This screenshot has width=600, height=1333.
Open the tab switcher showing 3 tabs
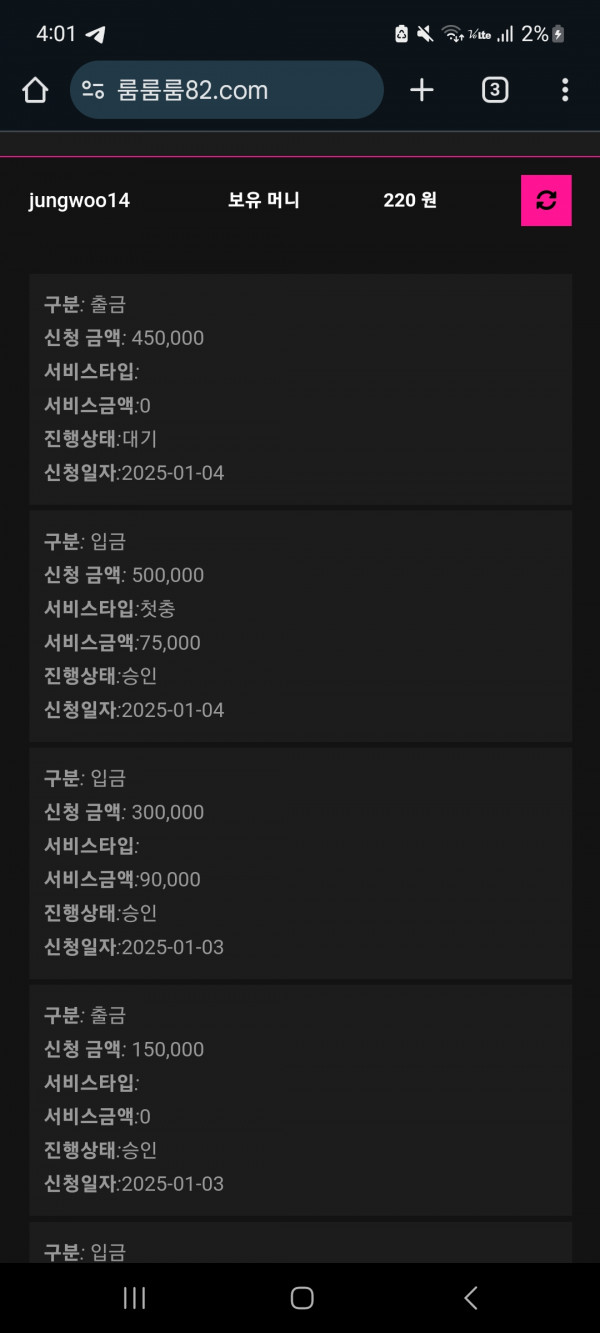click(495, 90)
